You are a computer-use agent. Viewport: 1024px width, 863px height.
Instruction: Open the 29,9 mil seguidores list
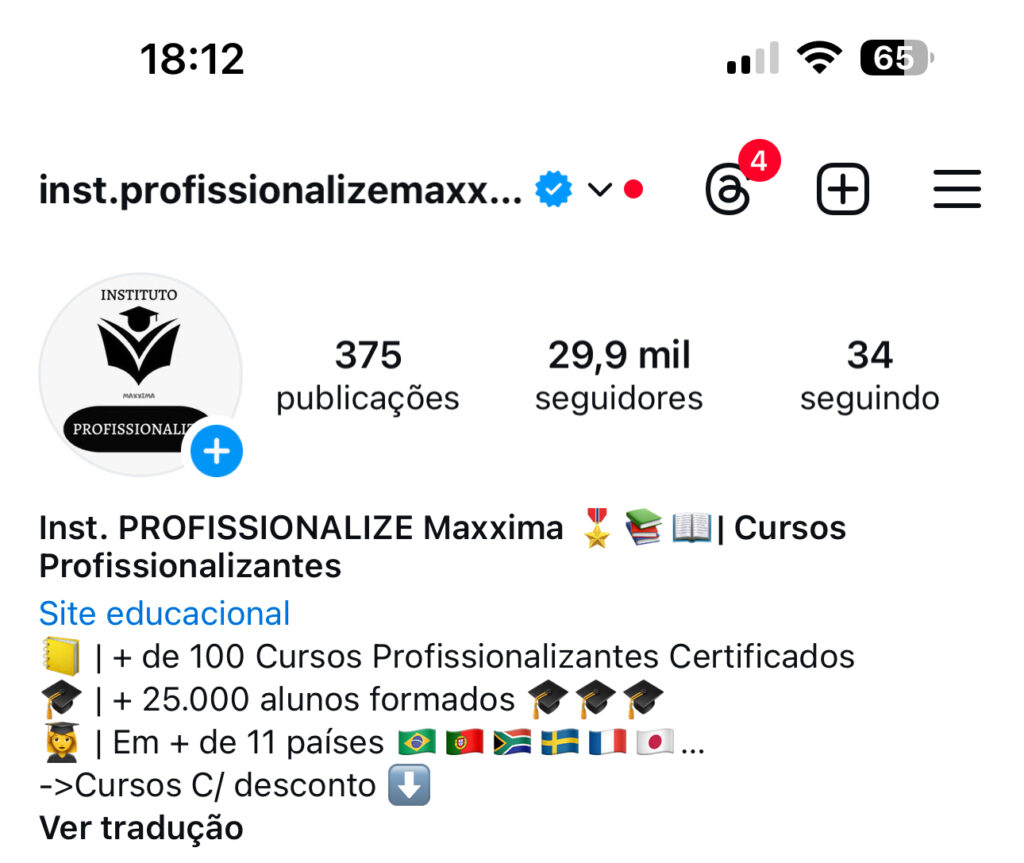pos(618,376)
